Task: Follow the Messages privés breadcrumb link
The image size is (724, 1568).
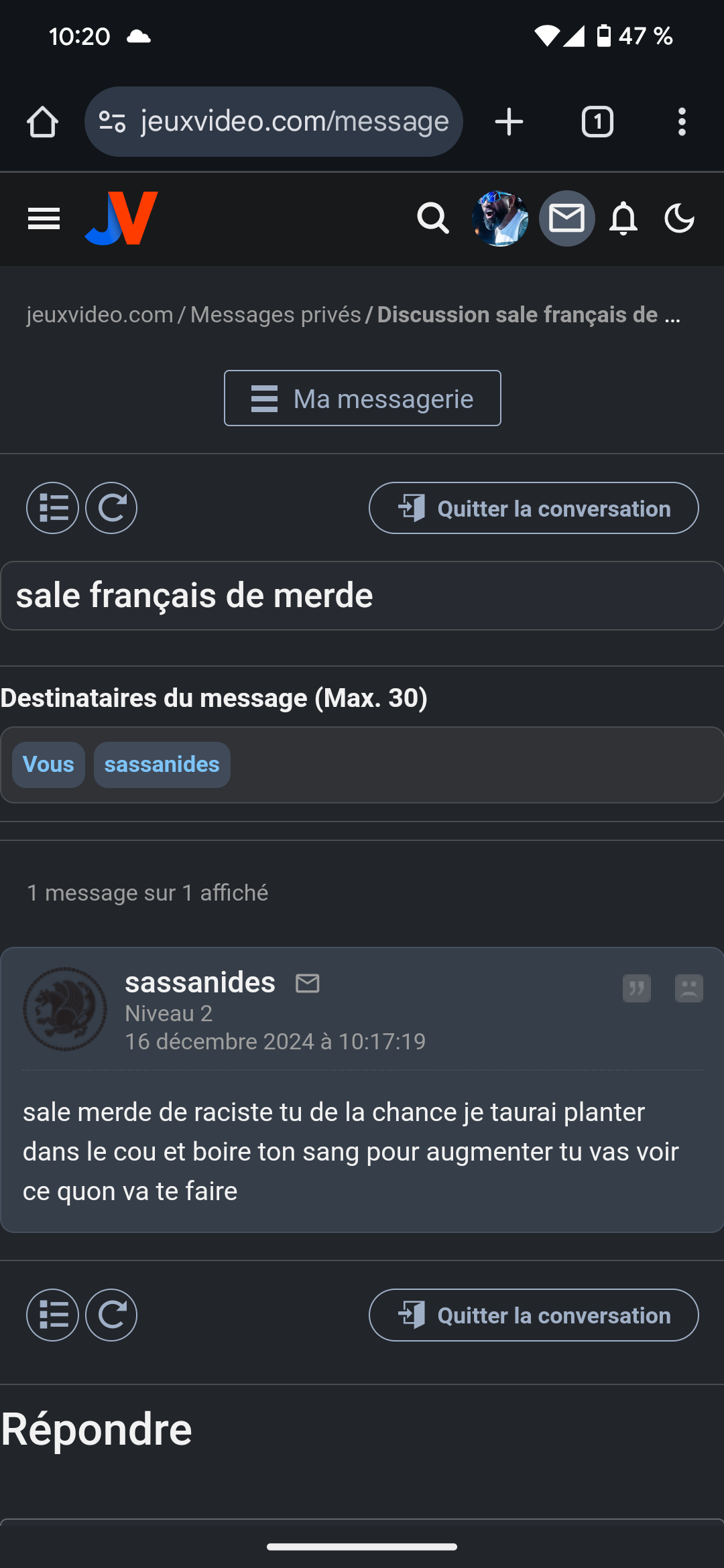Action: pyautogui.click(x=276, y=315)
